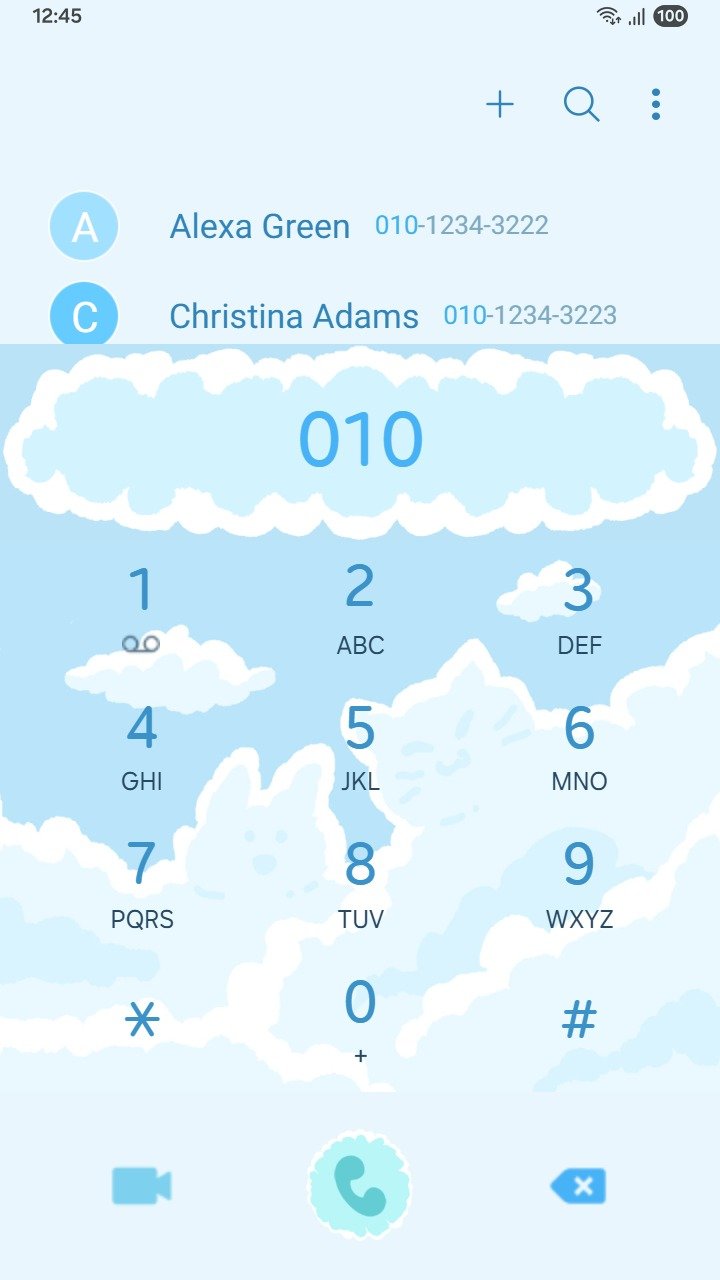The width and height of the screenshot is (720, 1280).
Task: Call the dialed number
Action: click(360, 1186)
